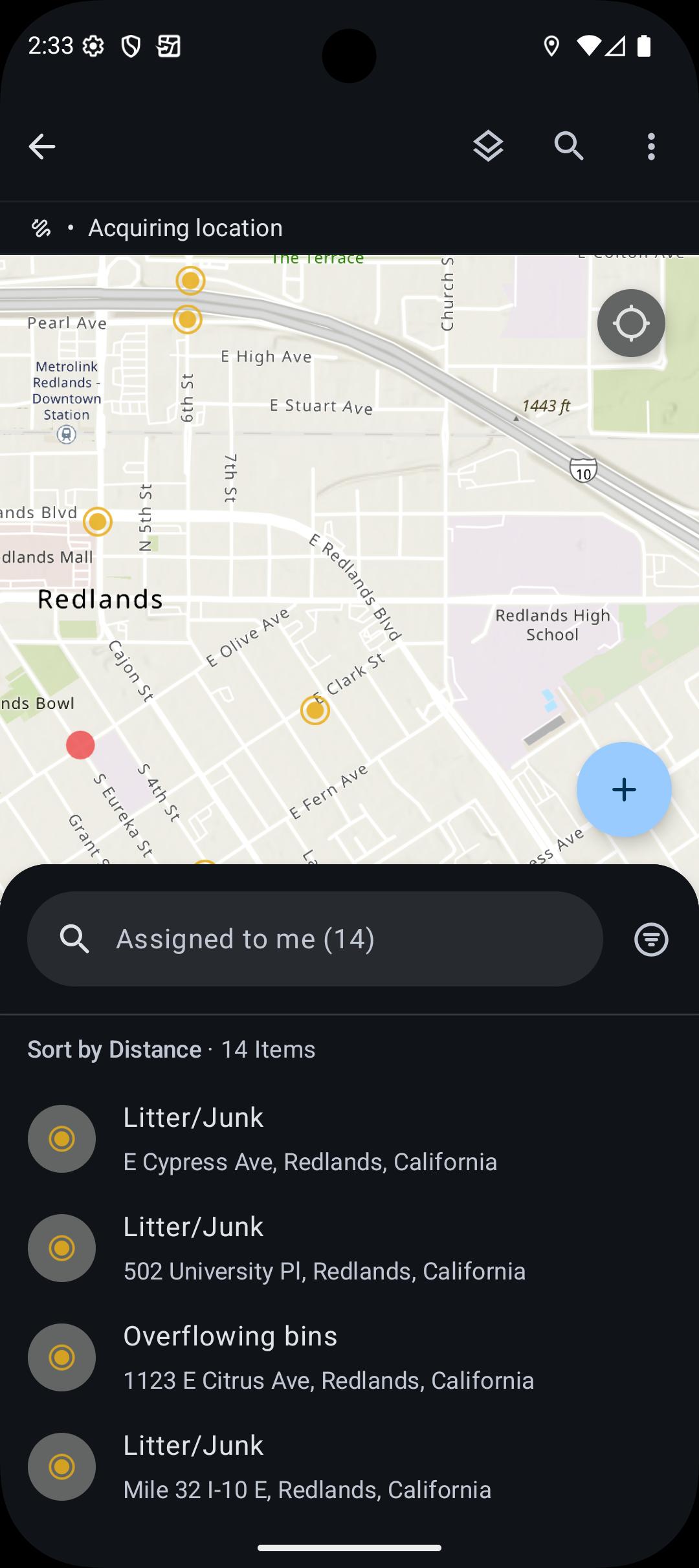Open Overflowing bins at 1123 E Citrus Ave
Screen dimensions: 699x1568
pos(328,1358)
